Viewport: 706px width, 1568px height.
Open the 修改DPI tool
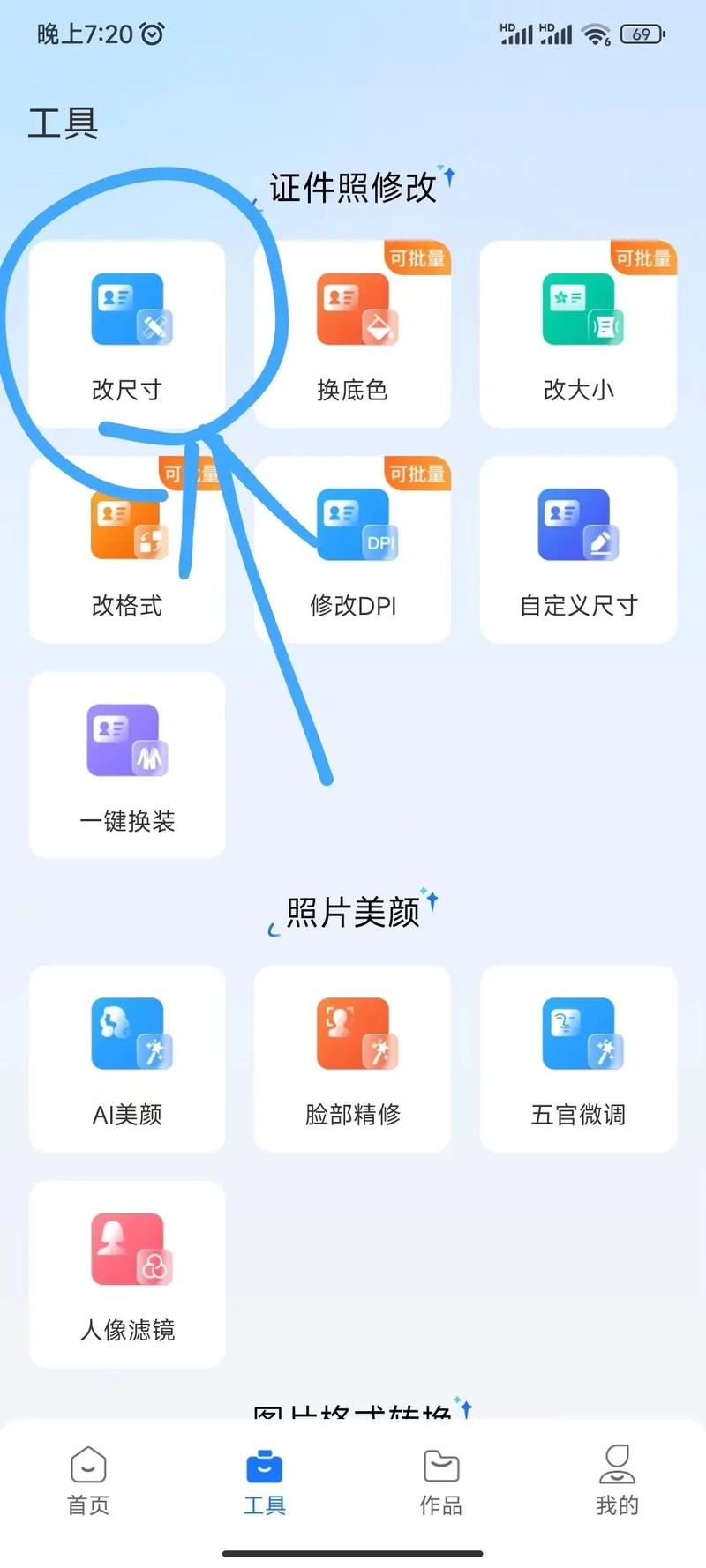coord(352,550)
